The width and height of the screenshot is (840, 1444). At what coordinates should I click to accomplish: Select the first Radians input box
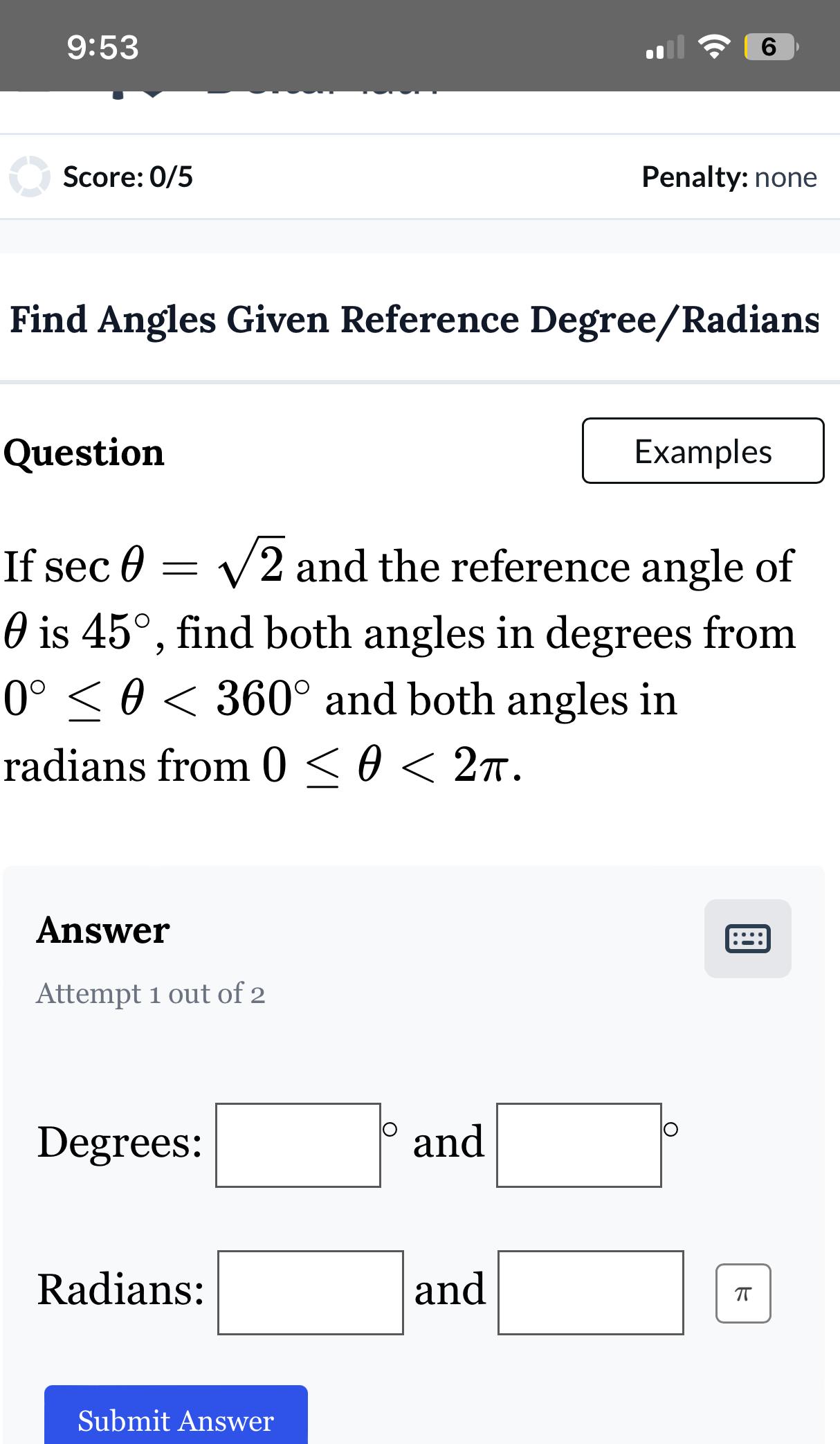(309, 1291)
